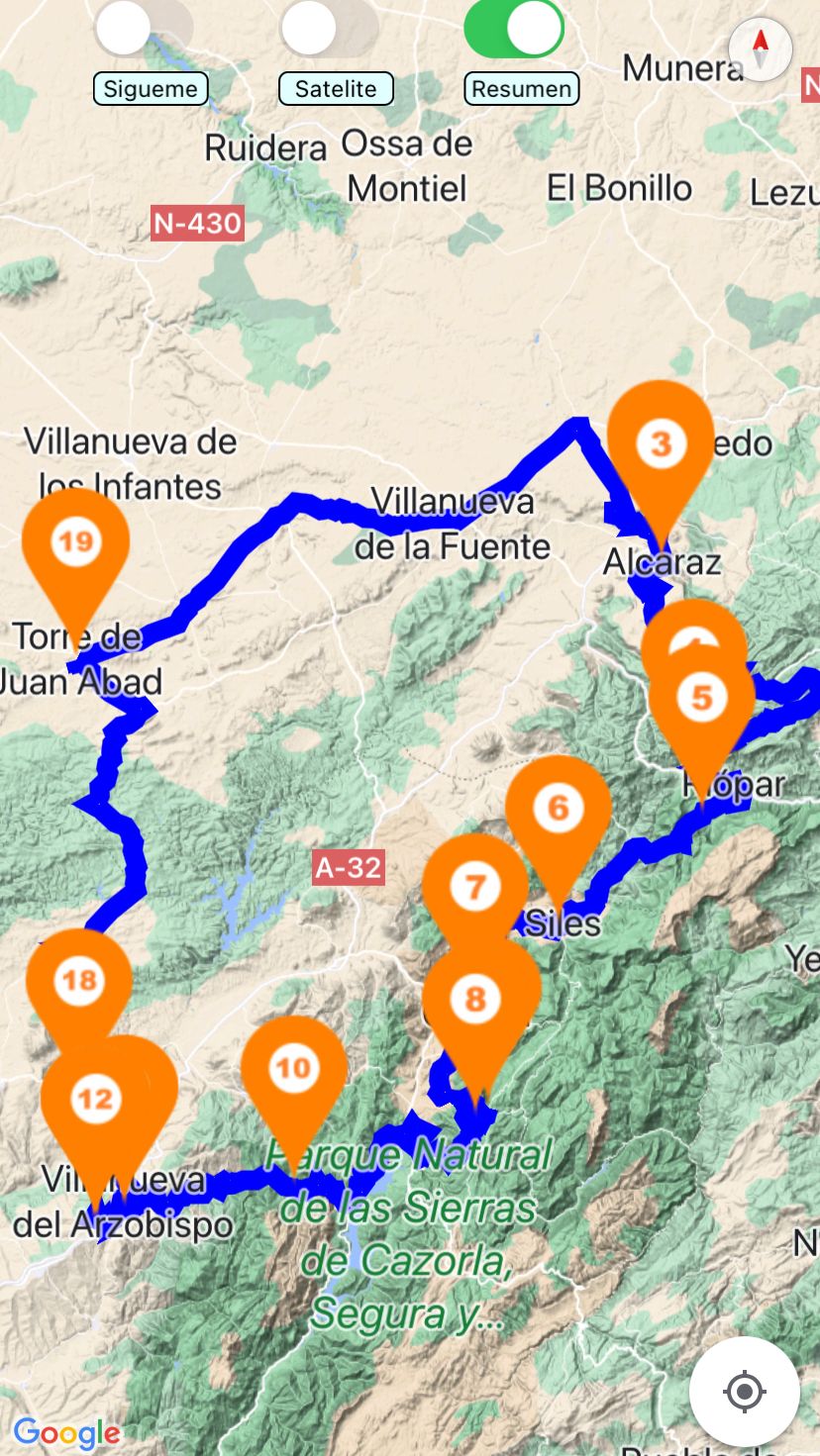This screenshot has width=820, height=1456.
Task: Center map on my location
Action: [745, 1392]
